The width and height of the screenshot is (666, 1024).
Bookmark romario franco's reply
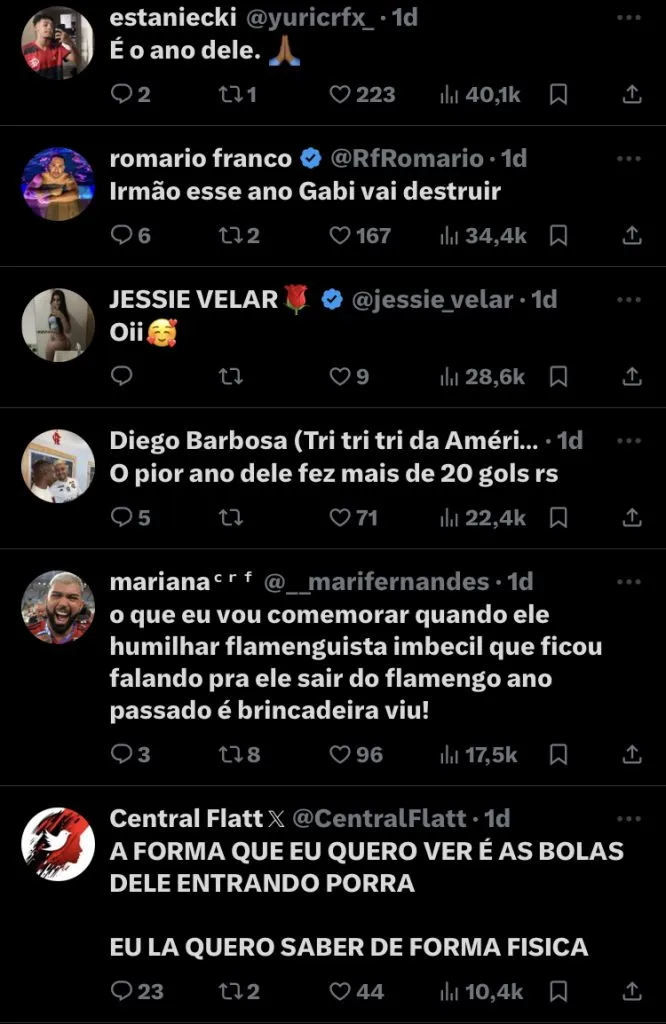pyautogui.click(x=560, y=236)
